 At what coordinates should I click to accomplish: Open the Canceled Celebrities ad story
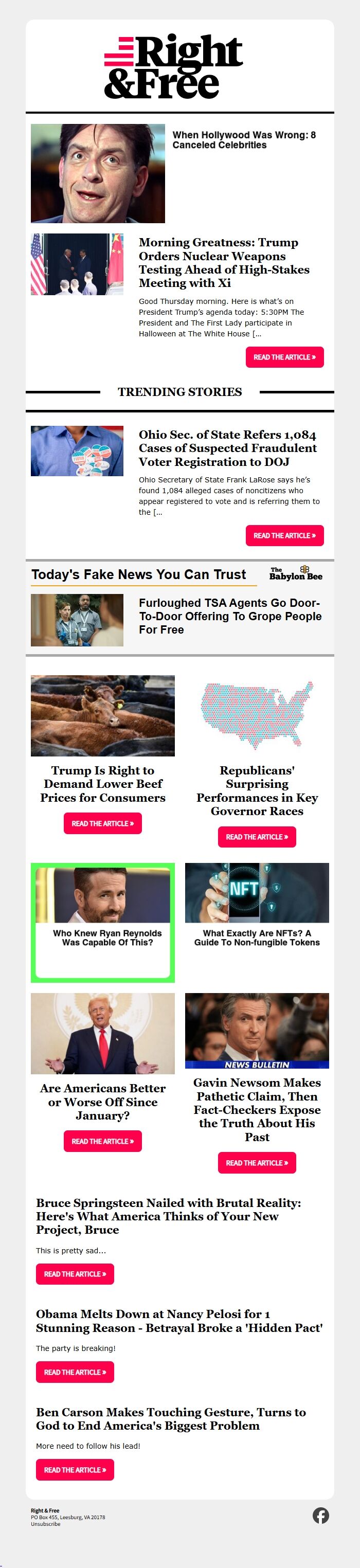[244, 140]
